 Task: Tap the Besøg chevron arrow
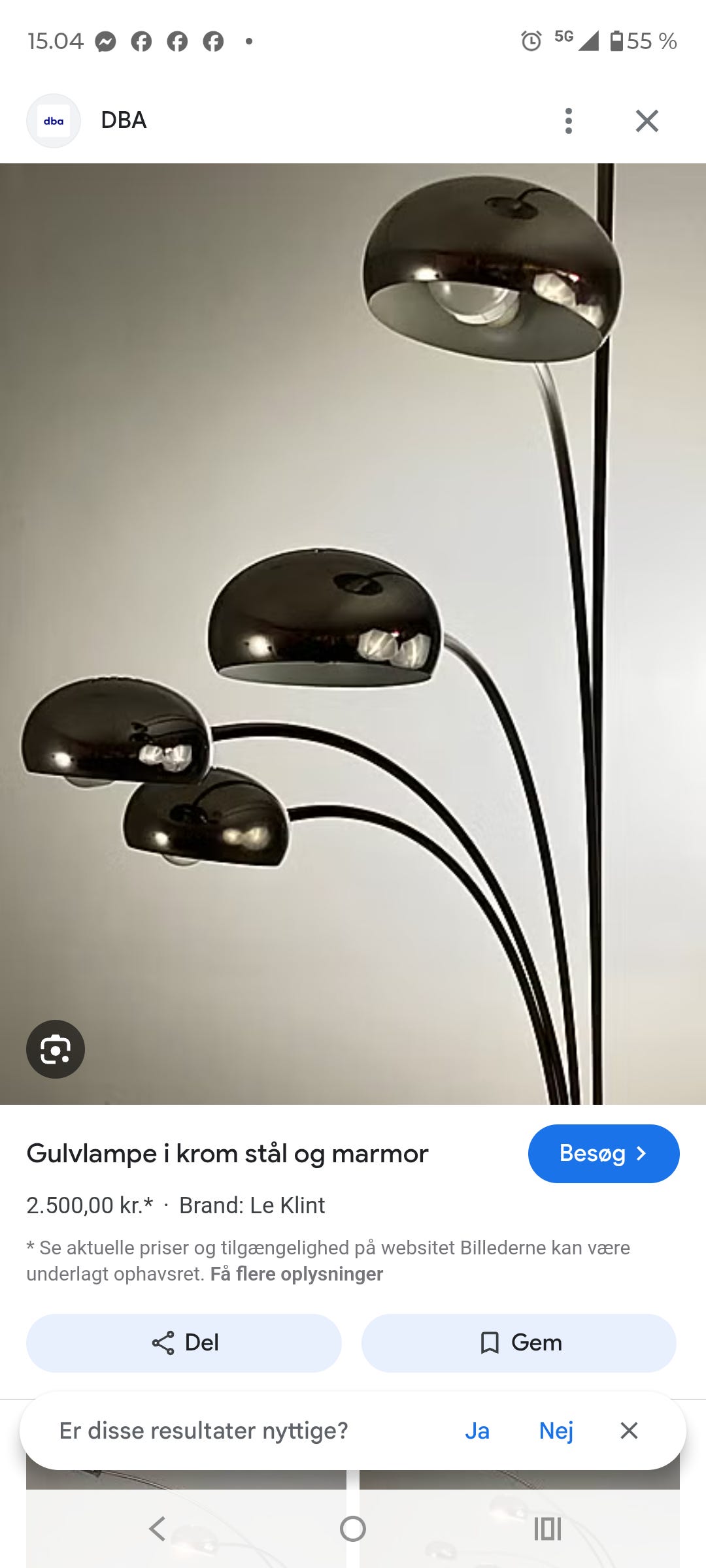coord(643,1154)
